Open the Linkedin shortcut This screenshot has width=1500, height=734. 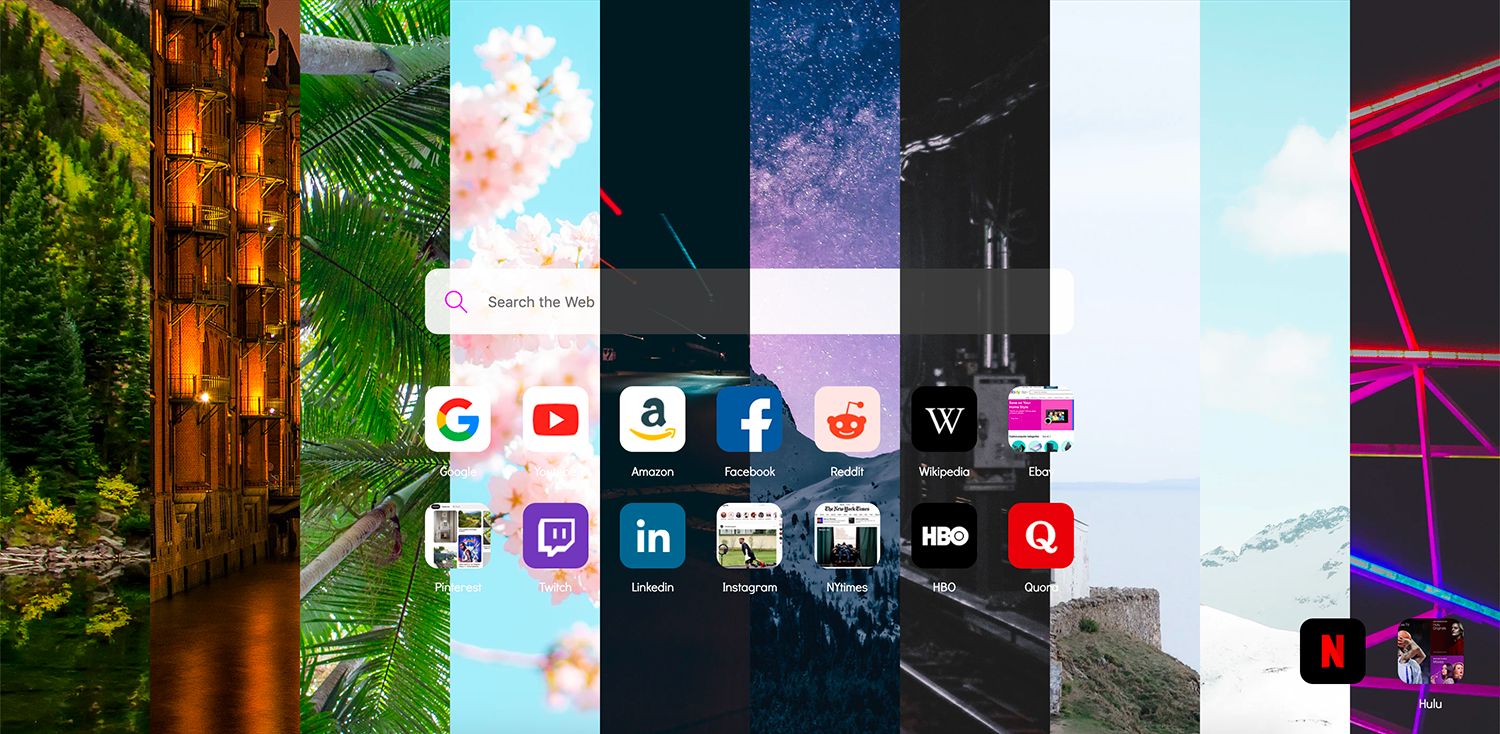coord(652,536)
